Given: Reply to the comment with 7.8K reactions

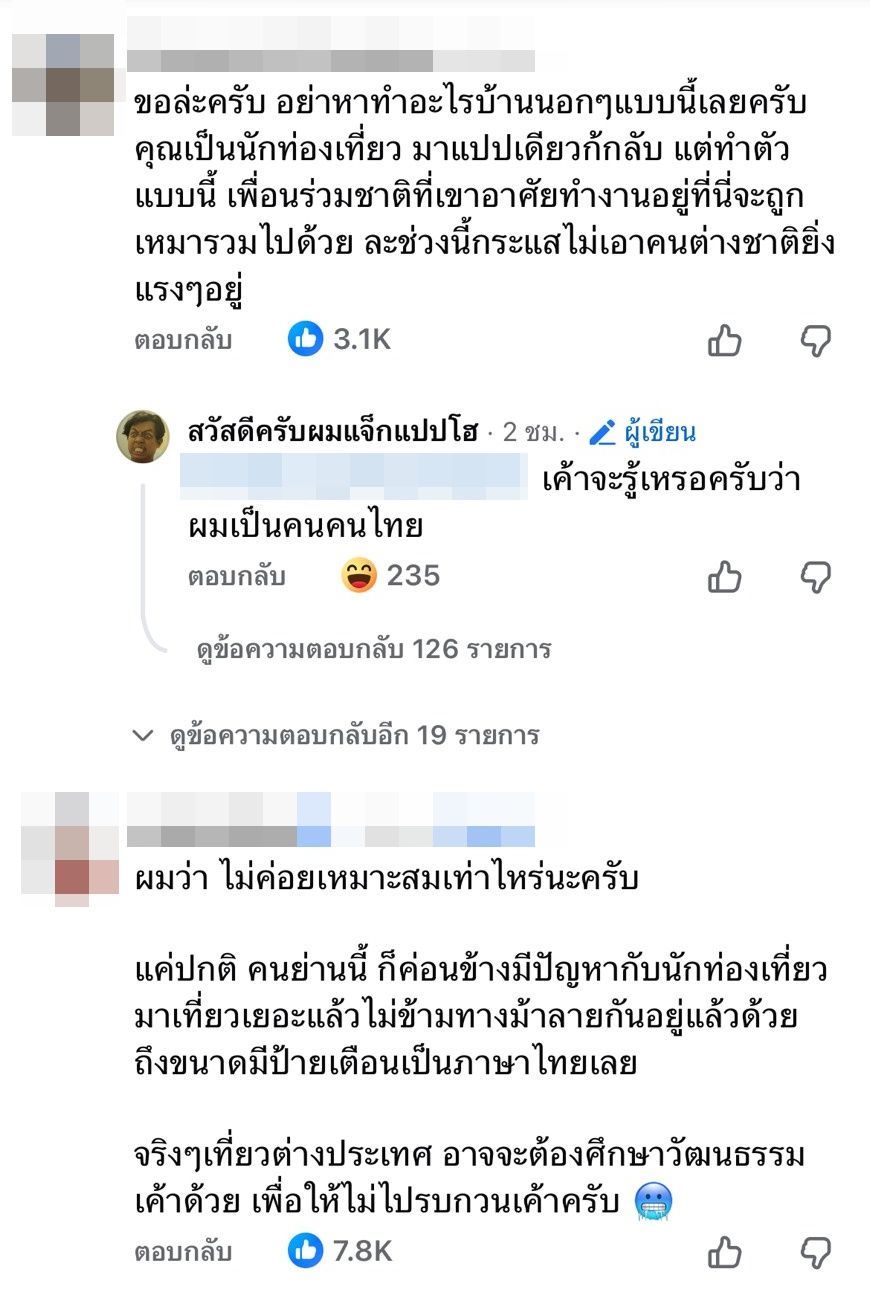Looking at the screenshot, I should 183,1251.
